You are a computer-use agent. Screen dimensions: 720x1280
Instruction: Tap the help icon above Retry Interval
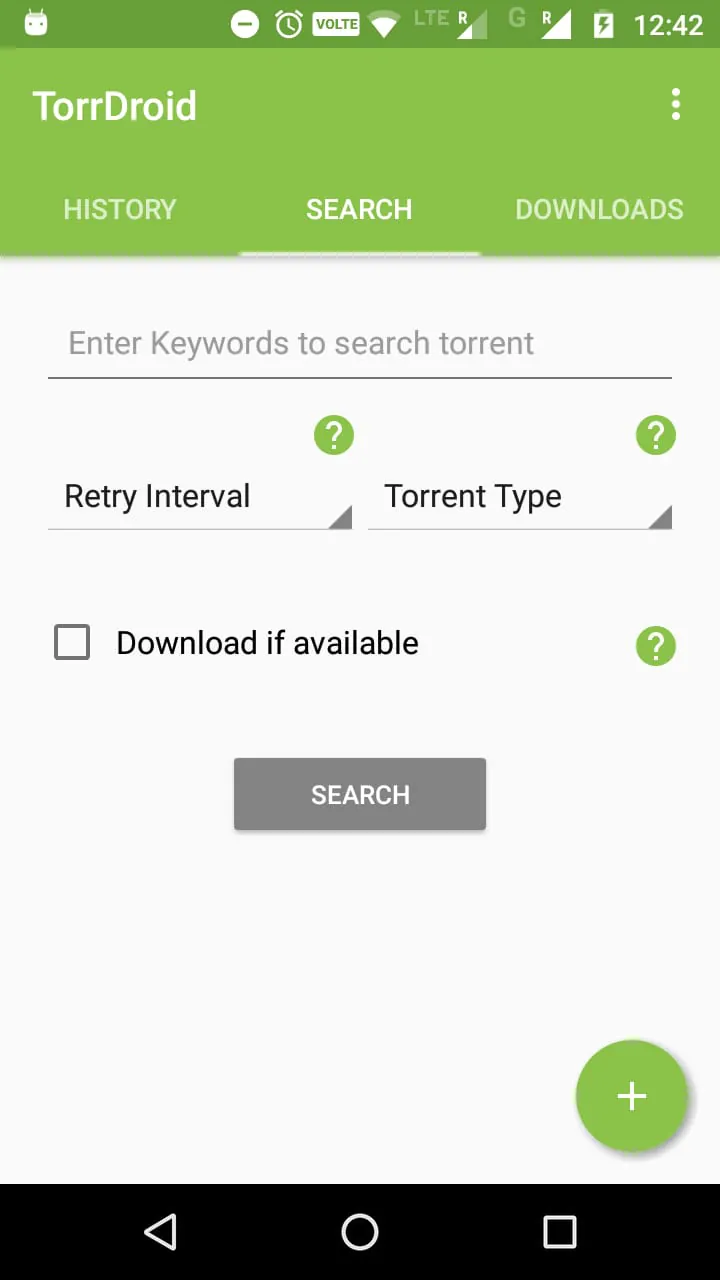[334, 434]
